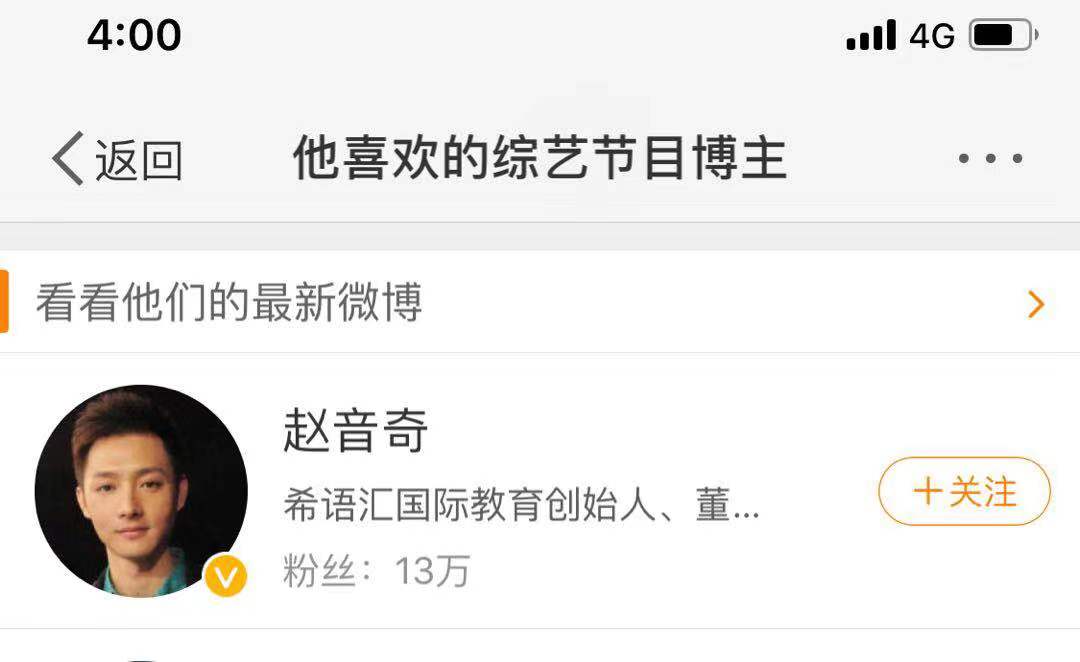The width and height of the screenshot is (1080, 662).
Task: Follow 赵音奇 with the 关注 button
Action: (x=964, y=492)
